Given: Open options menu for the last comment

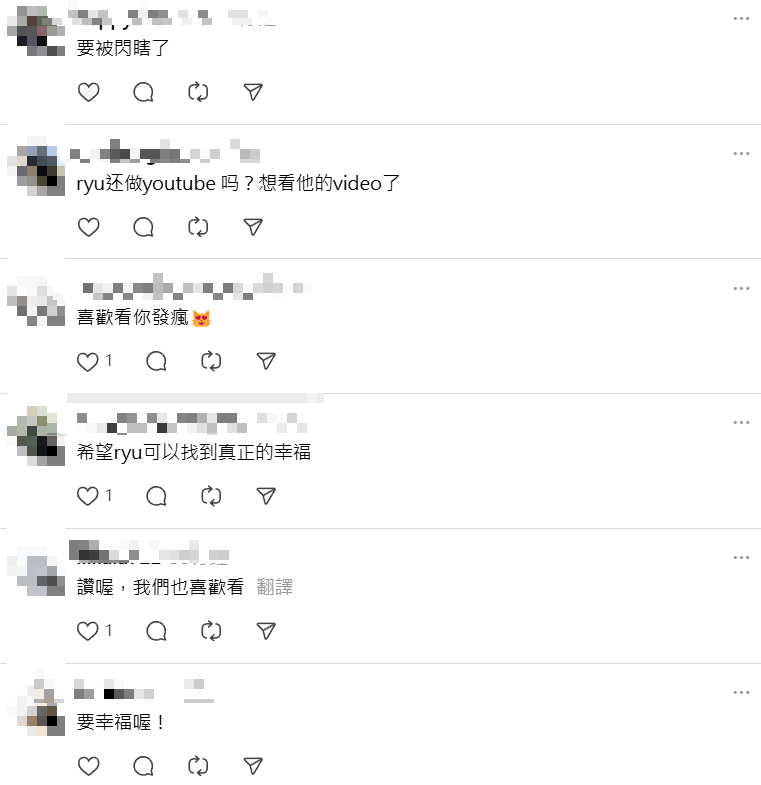Looking at the screenshot, I should tap(741, 691).
